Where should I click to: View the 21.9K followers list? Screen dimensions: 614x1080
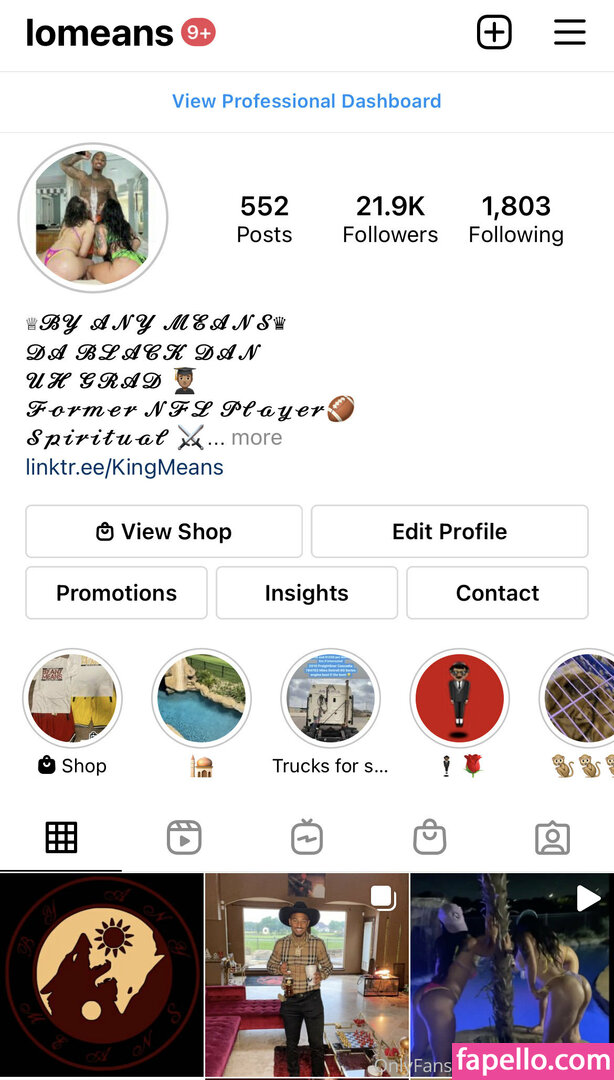pyautogui.click(x=390, y=219)
